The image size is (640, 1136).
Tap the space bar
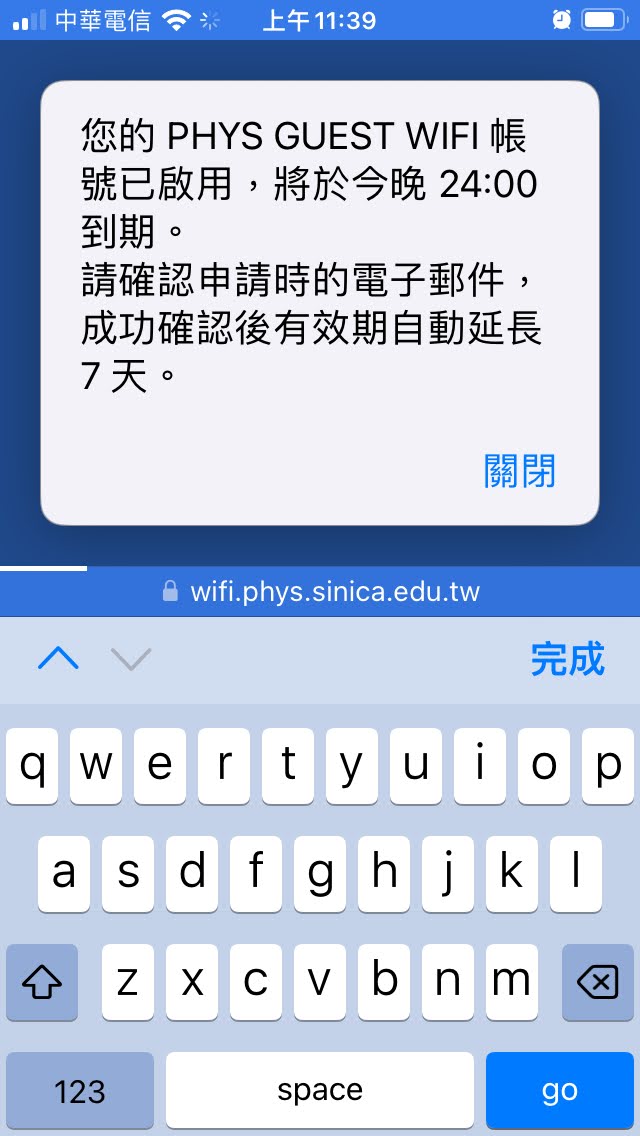(x=320, y=1090)
